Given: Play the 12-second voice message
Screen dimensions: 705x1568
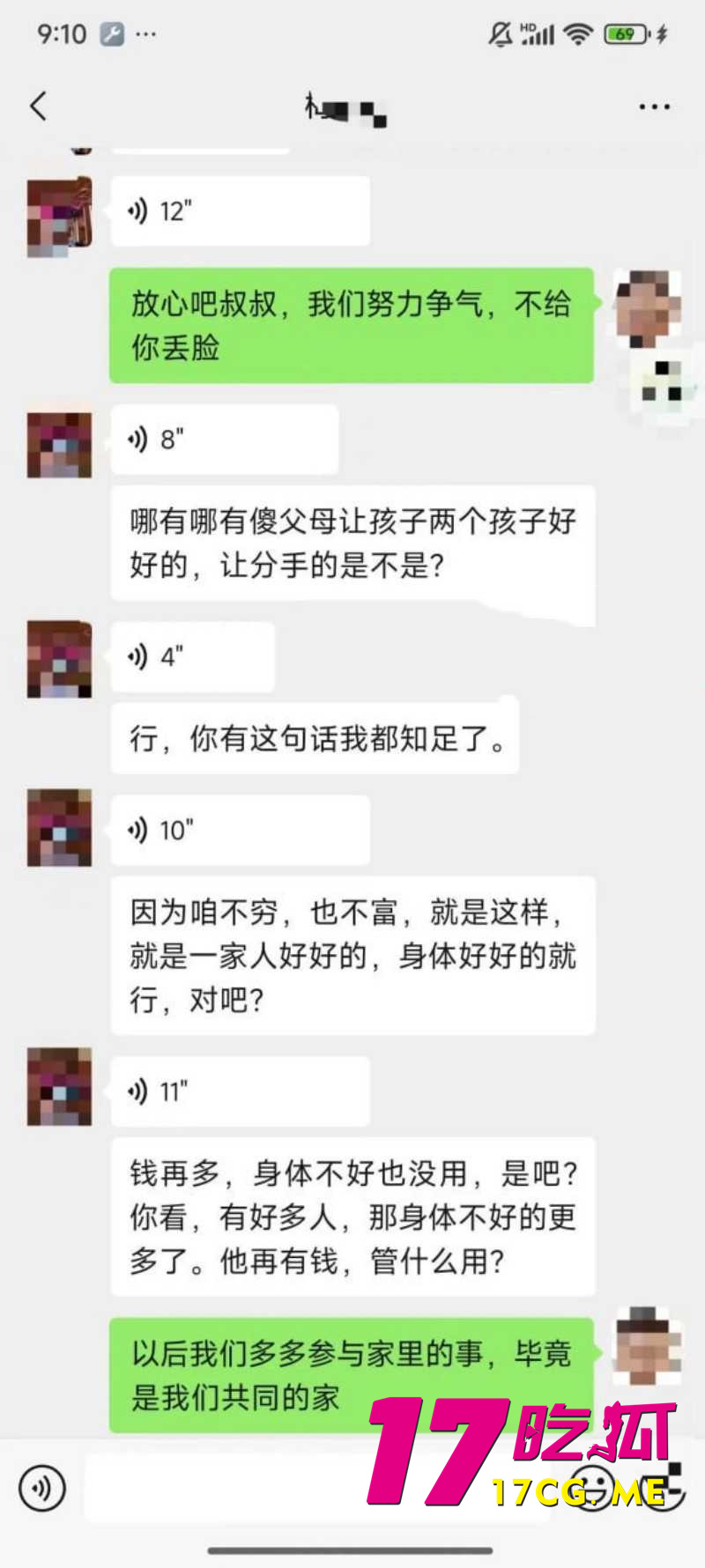Looking at the screenshot, I should tap(240, 211).
